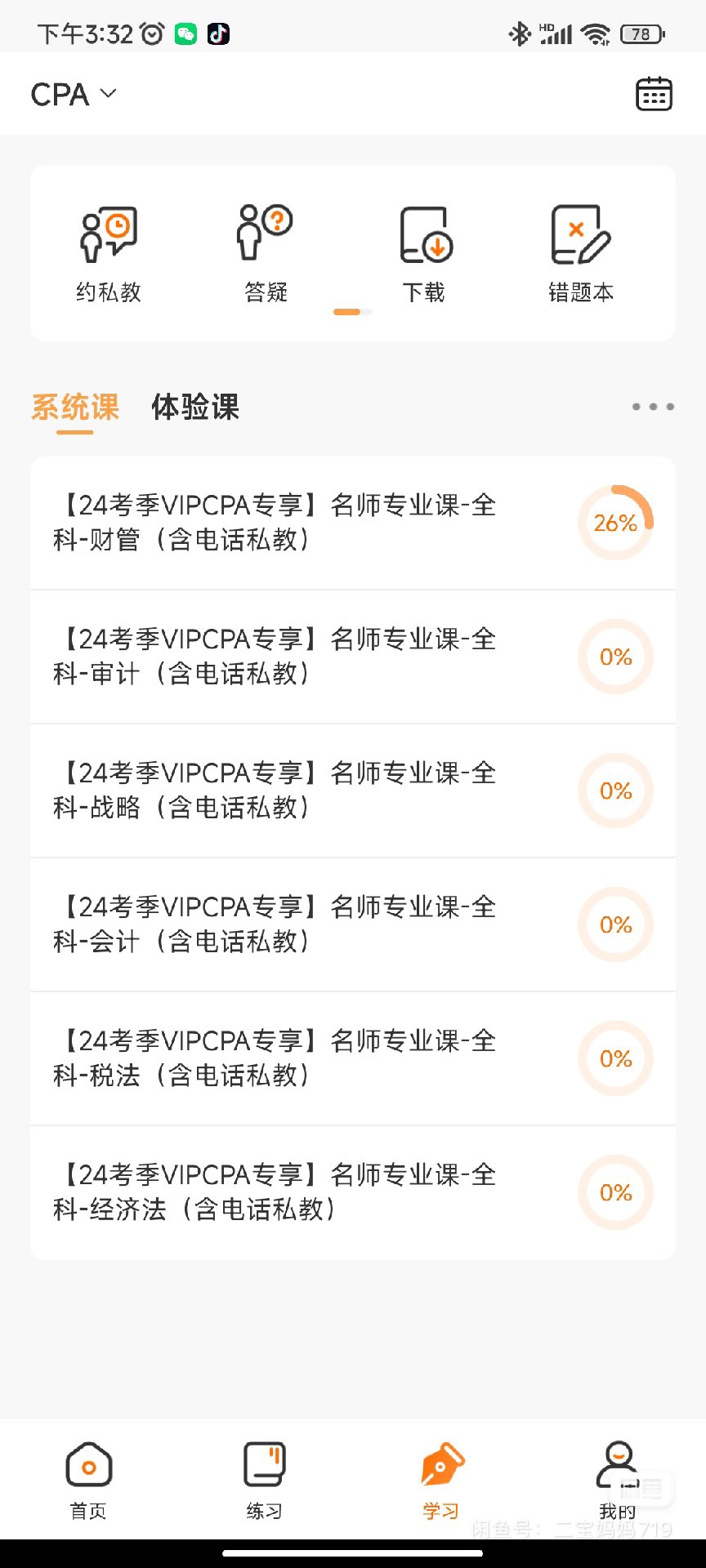Open the three-dot more options menu
706x1568 pixels.
tap(652, 406)
